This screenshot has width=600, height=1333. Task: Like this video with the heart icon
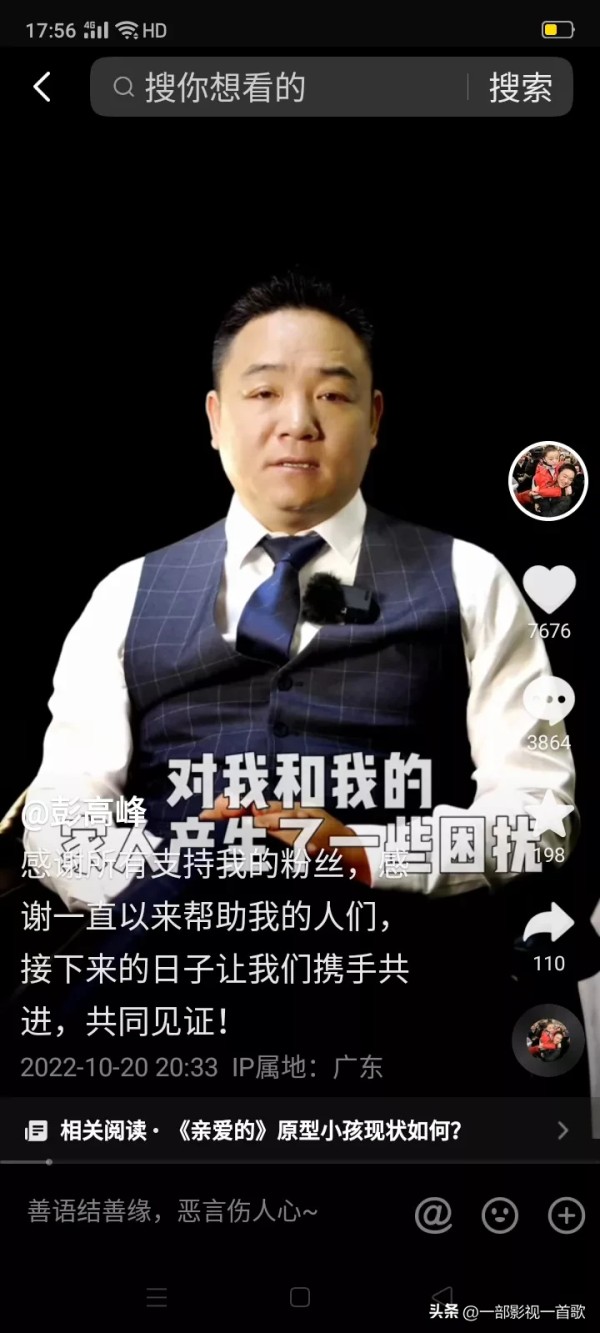pos(549,590)
